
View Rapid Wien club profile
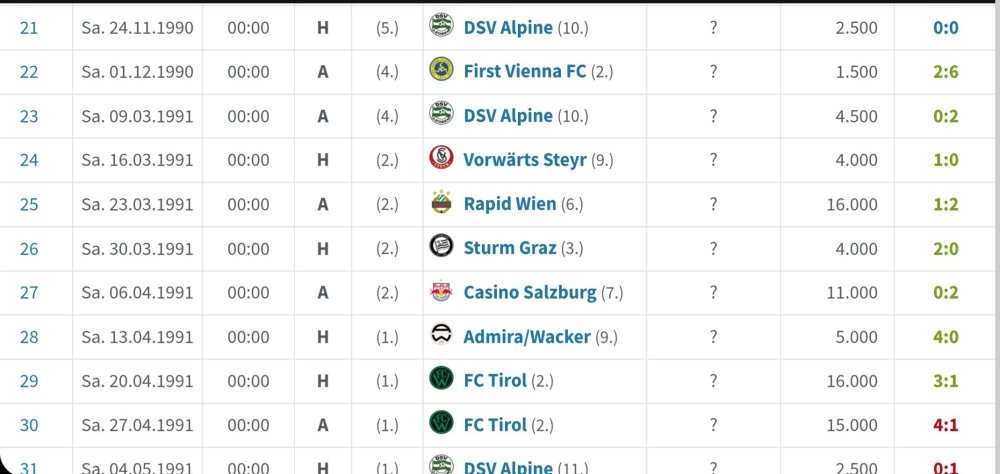click(x=509, y=204)
